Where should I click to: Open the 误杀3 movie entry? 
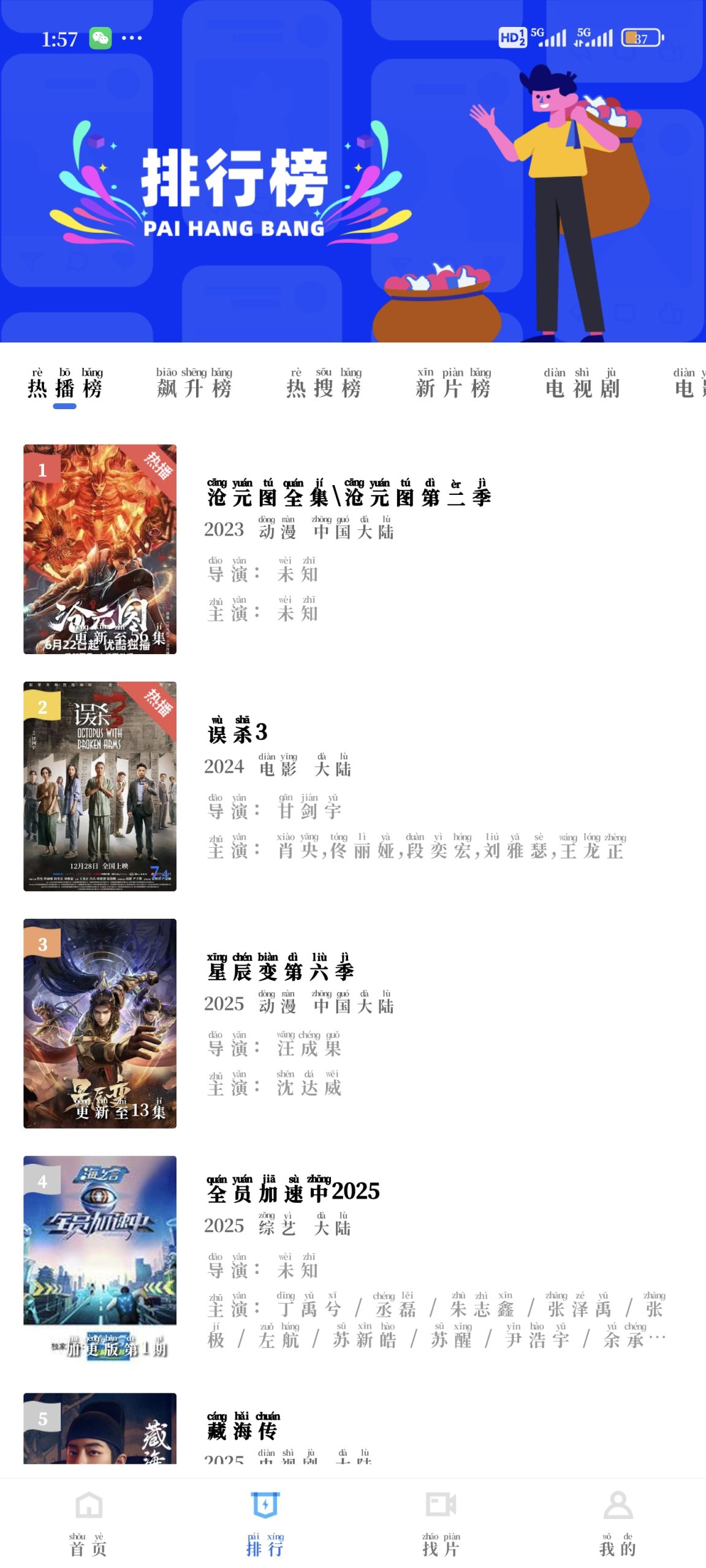point(238,732)
